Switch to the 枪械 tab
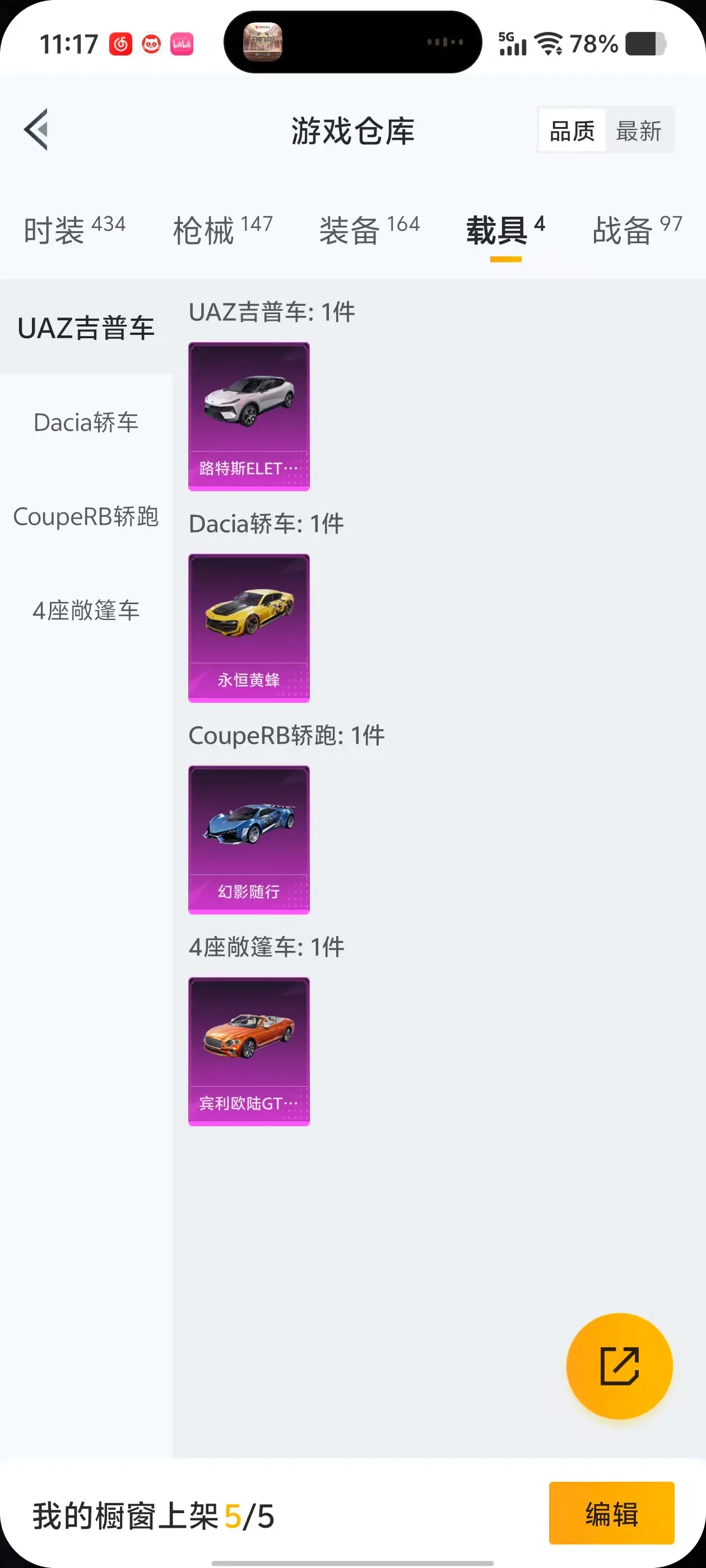Viewport: 706px width, 1568px height. (222, 230)
